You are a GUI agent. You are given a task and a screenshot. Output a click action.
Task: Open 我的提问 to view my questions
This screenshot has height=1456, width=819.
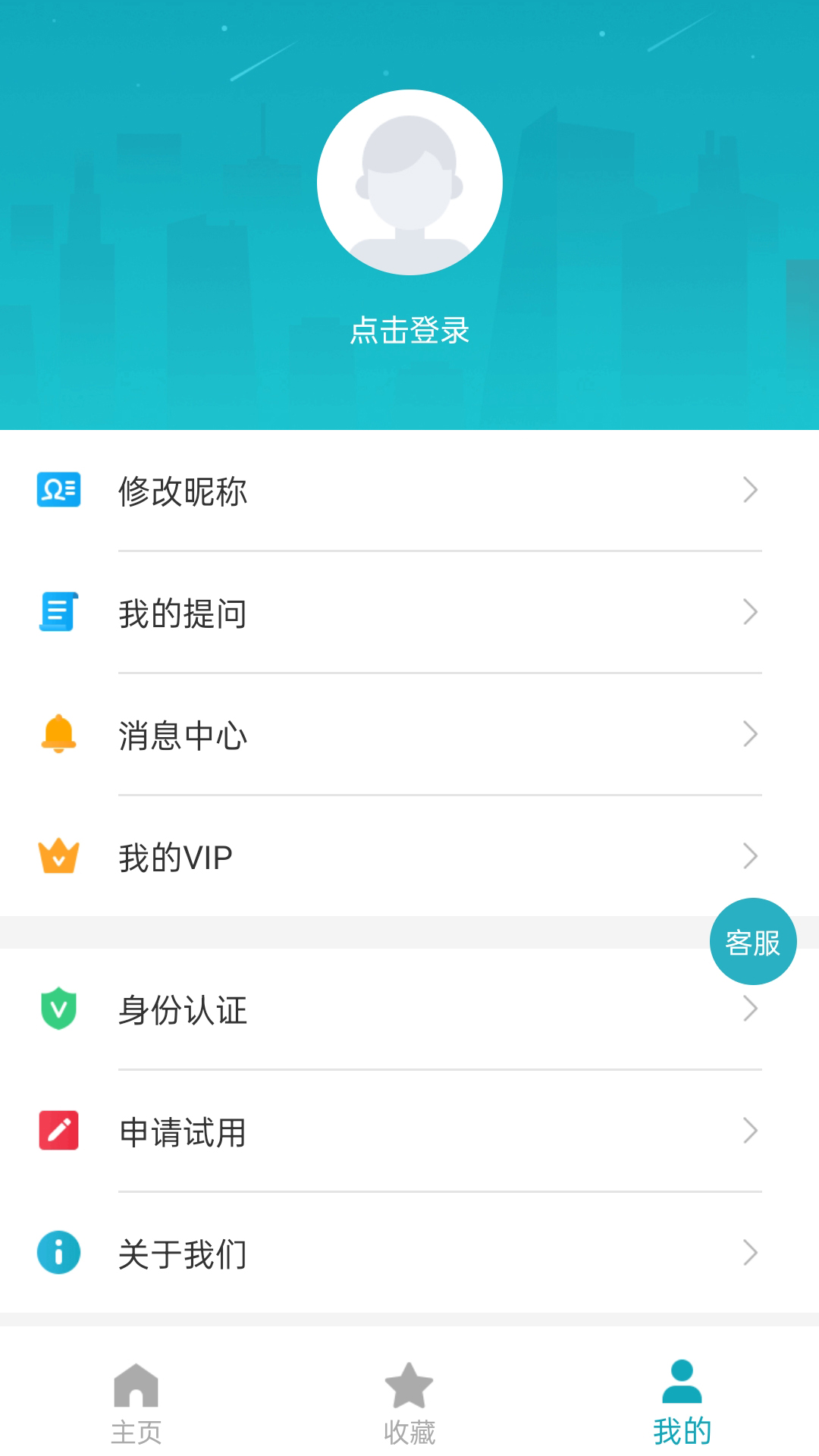point(303,613)
